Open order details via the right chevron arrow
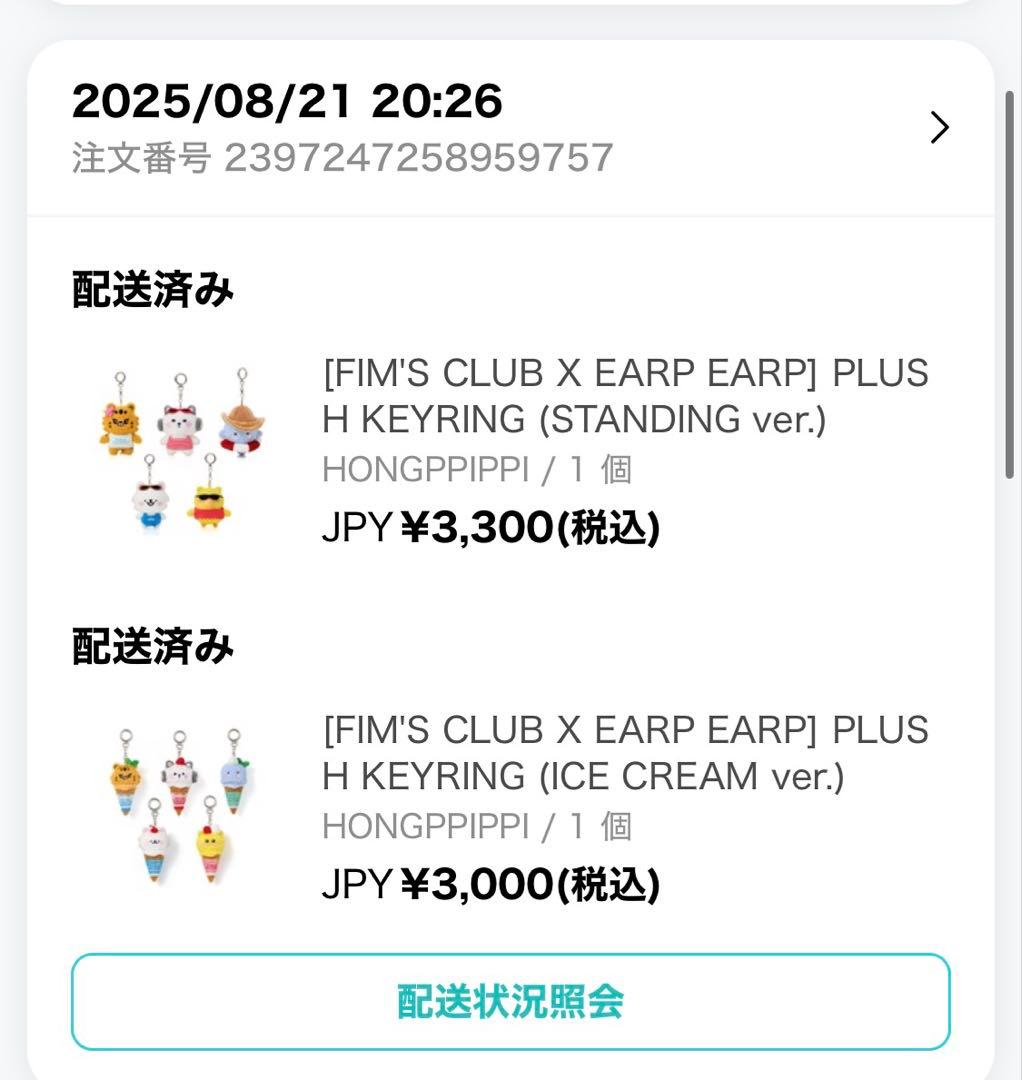1022x1080 pixels. pyautogui.click(x=938, y=127)
